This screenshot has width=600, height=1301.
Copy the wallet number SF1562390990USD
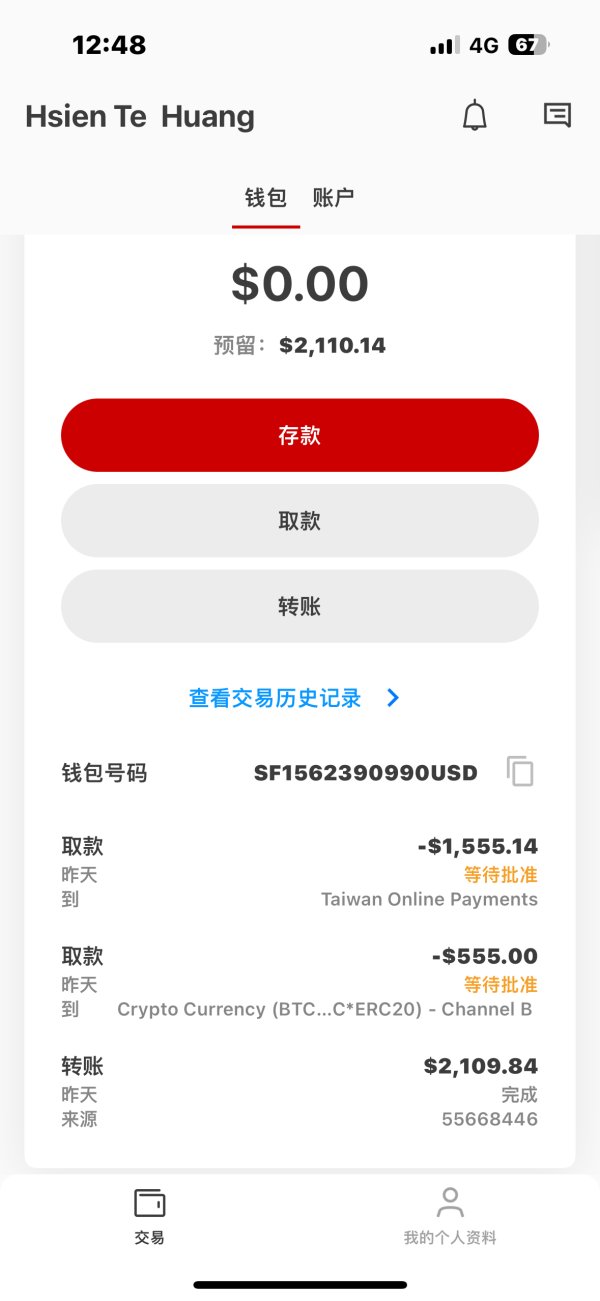tap(520, 772)
